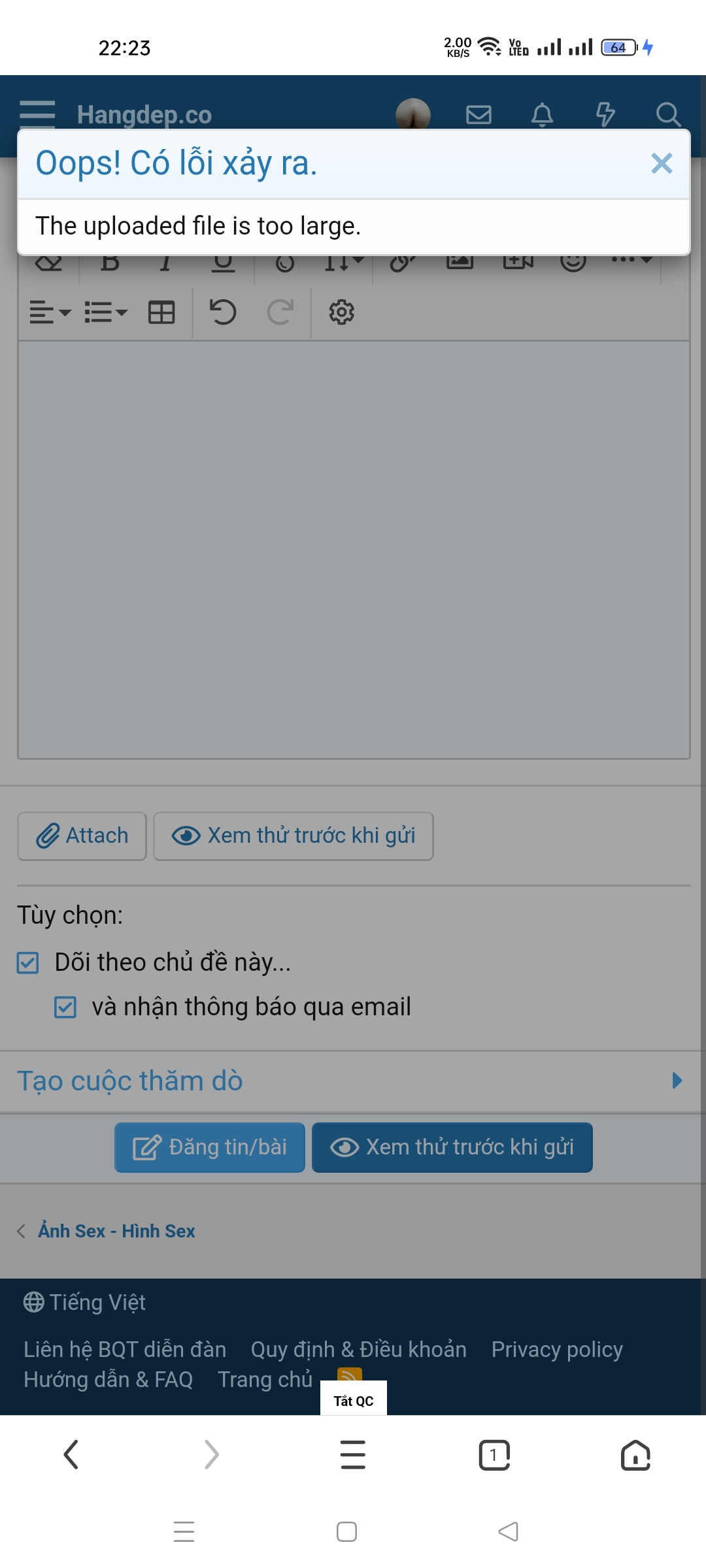Open 'Tiếng Việt' language selector
706x1568 pixels.
[85, 1302]
